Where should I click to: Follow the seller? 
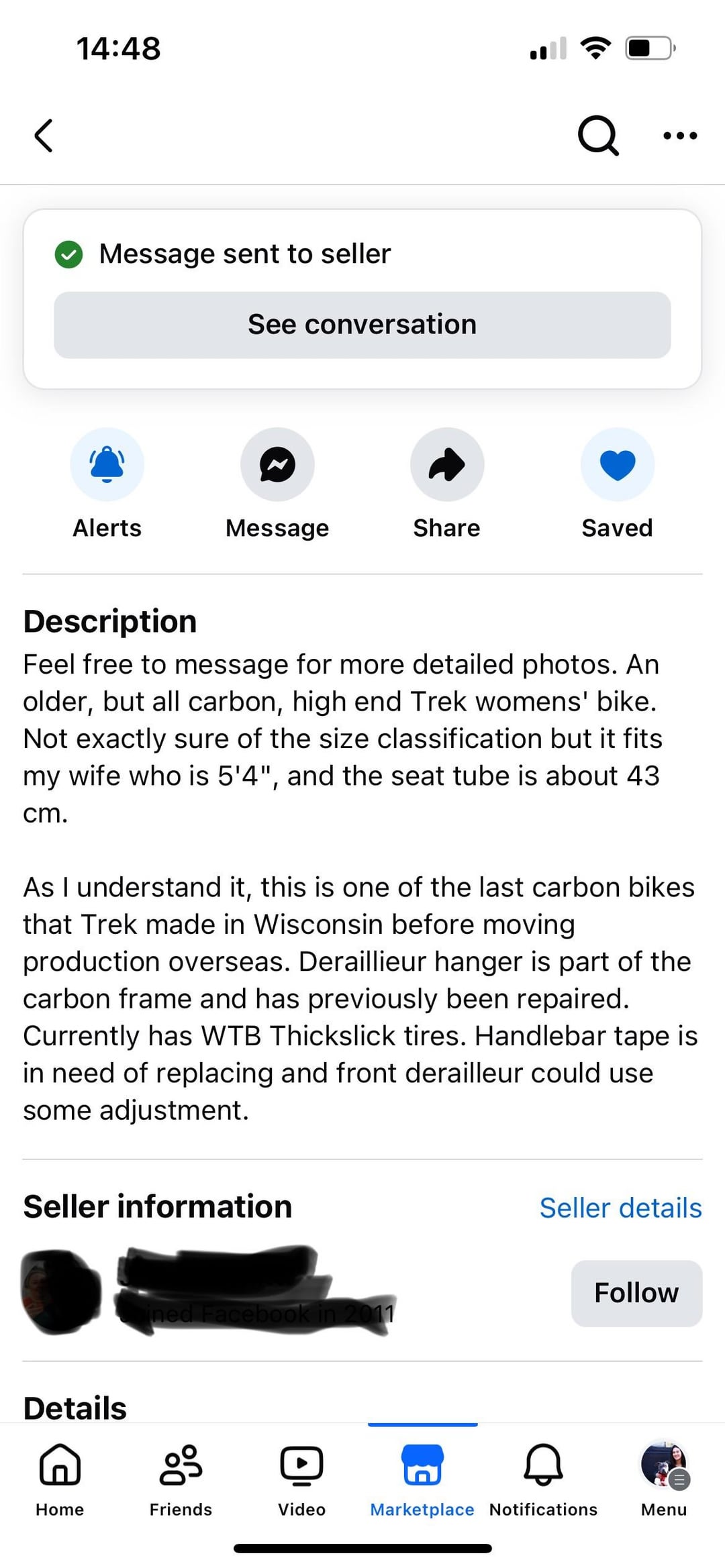pos(636,1293)
